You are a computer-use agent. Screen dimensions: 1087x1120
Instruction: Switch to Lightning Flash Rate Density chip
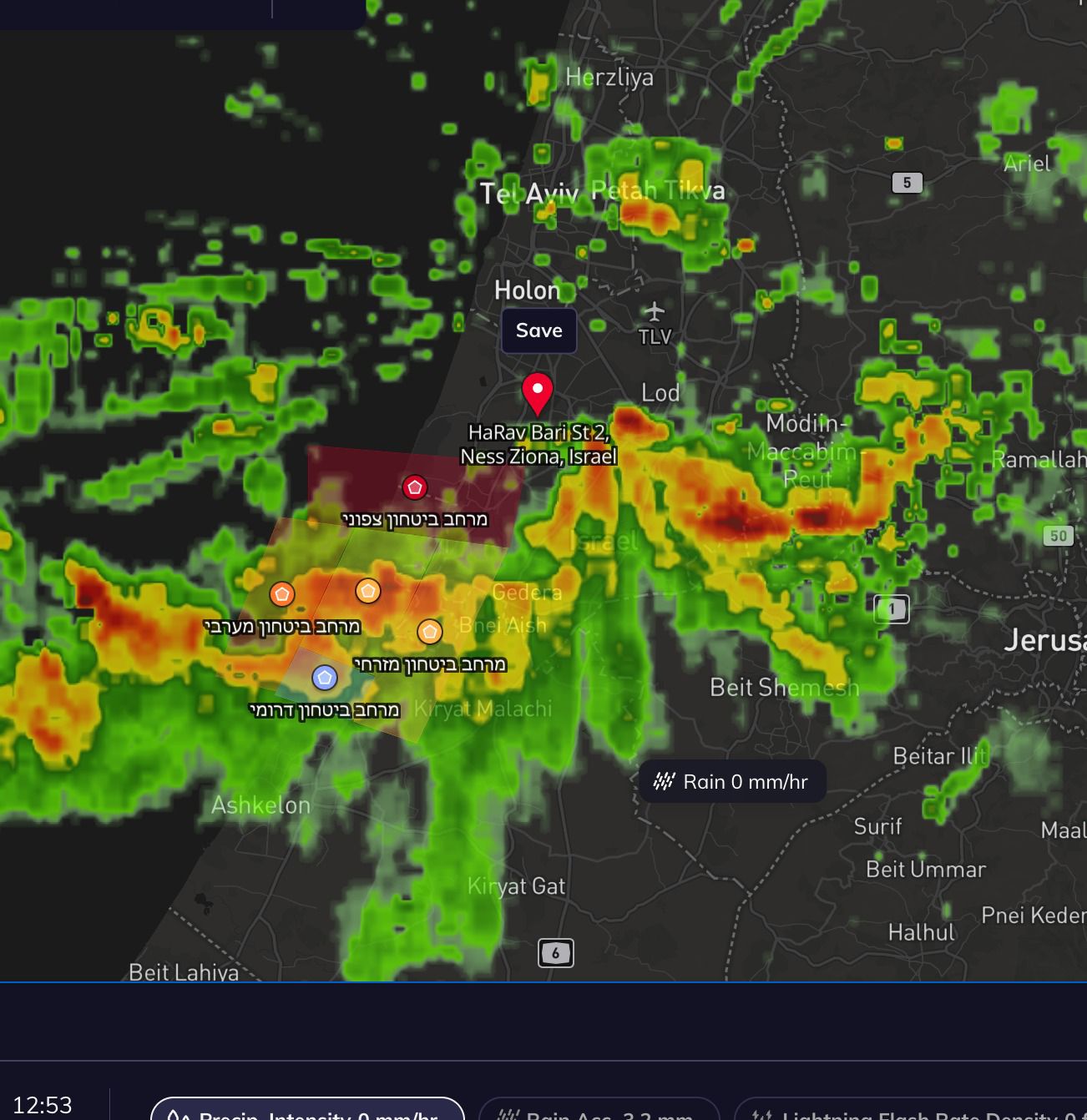point(910,1112)
